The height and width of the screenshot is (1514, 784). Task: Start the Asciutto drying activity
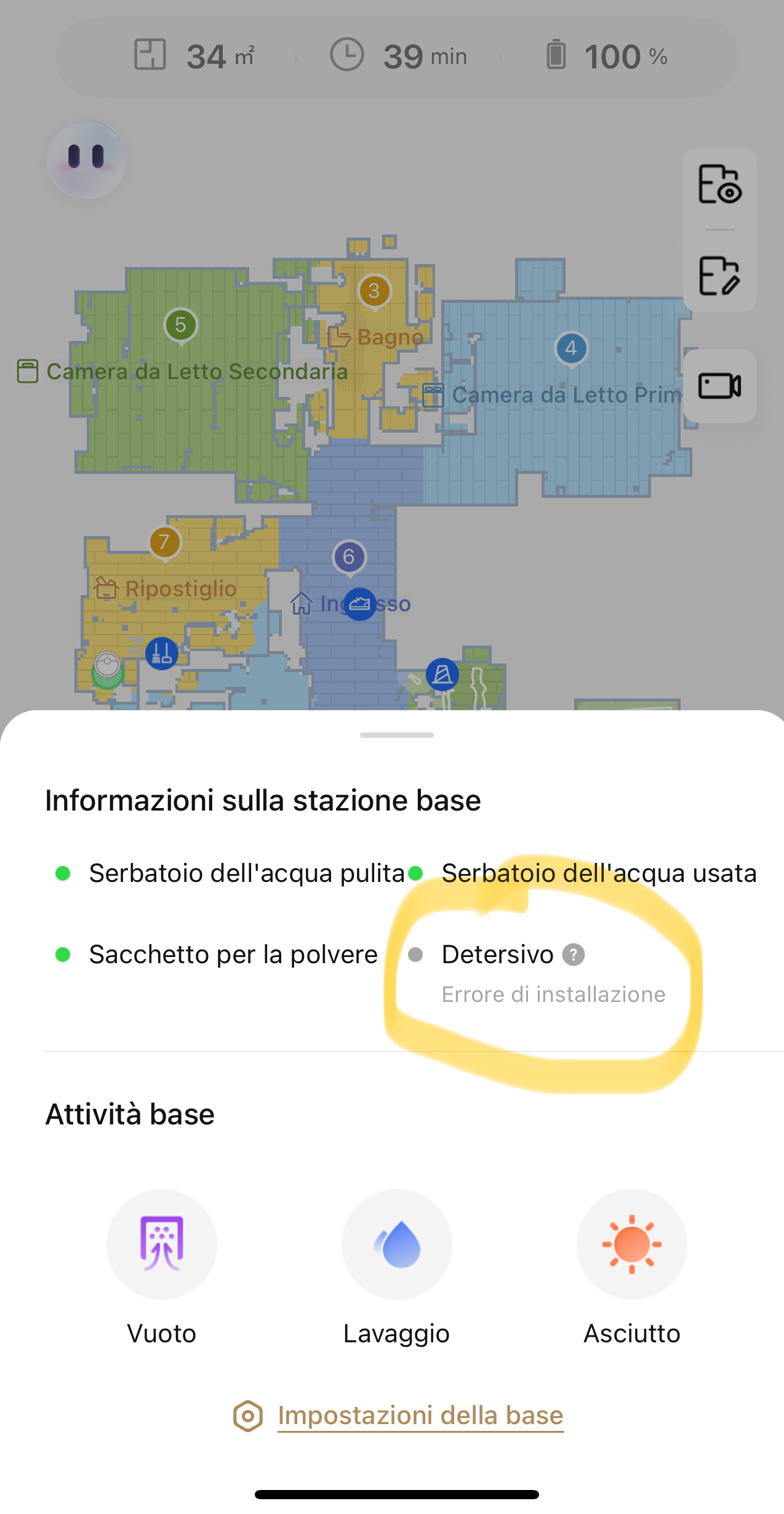click(632, 1244)
